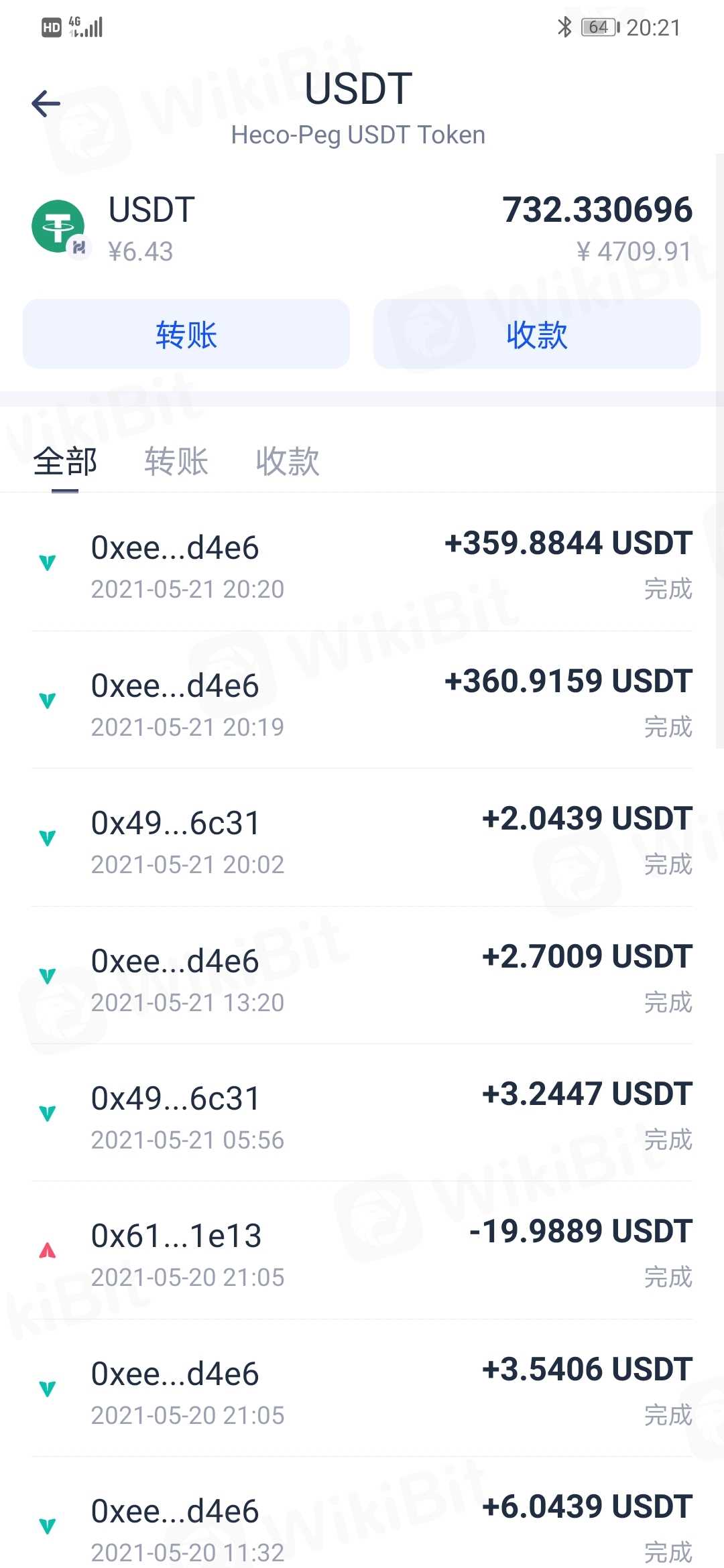Switch to the 转账 filter tab
The height and width of the screenshot is (1568, 724).
coord(176,462)
